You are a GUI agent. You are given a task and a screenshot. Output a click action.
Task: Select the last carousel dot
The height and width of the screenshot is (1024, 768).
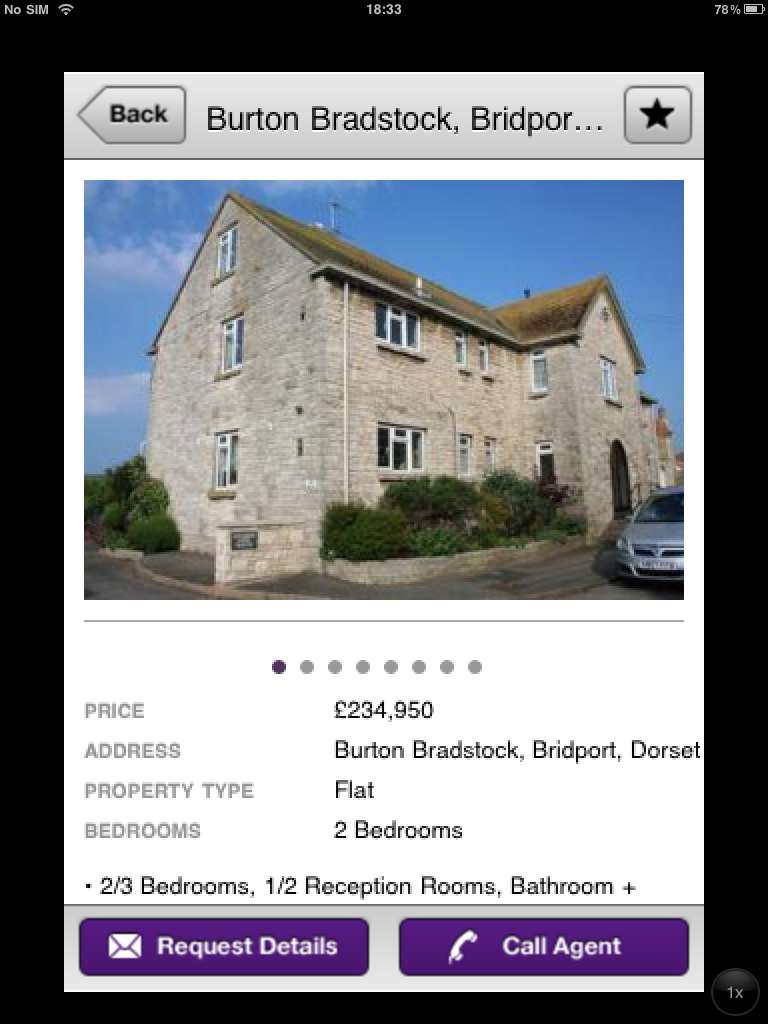[475, 667]
